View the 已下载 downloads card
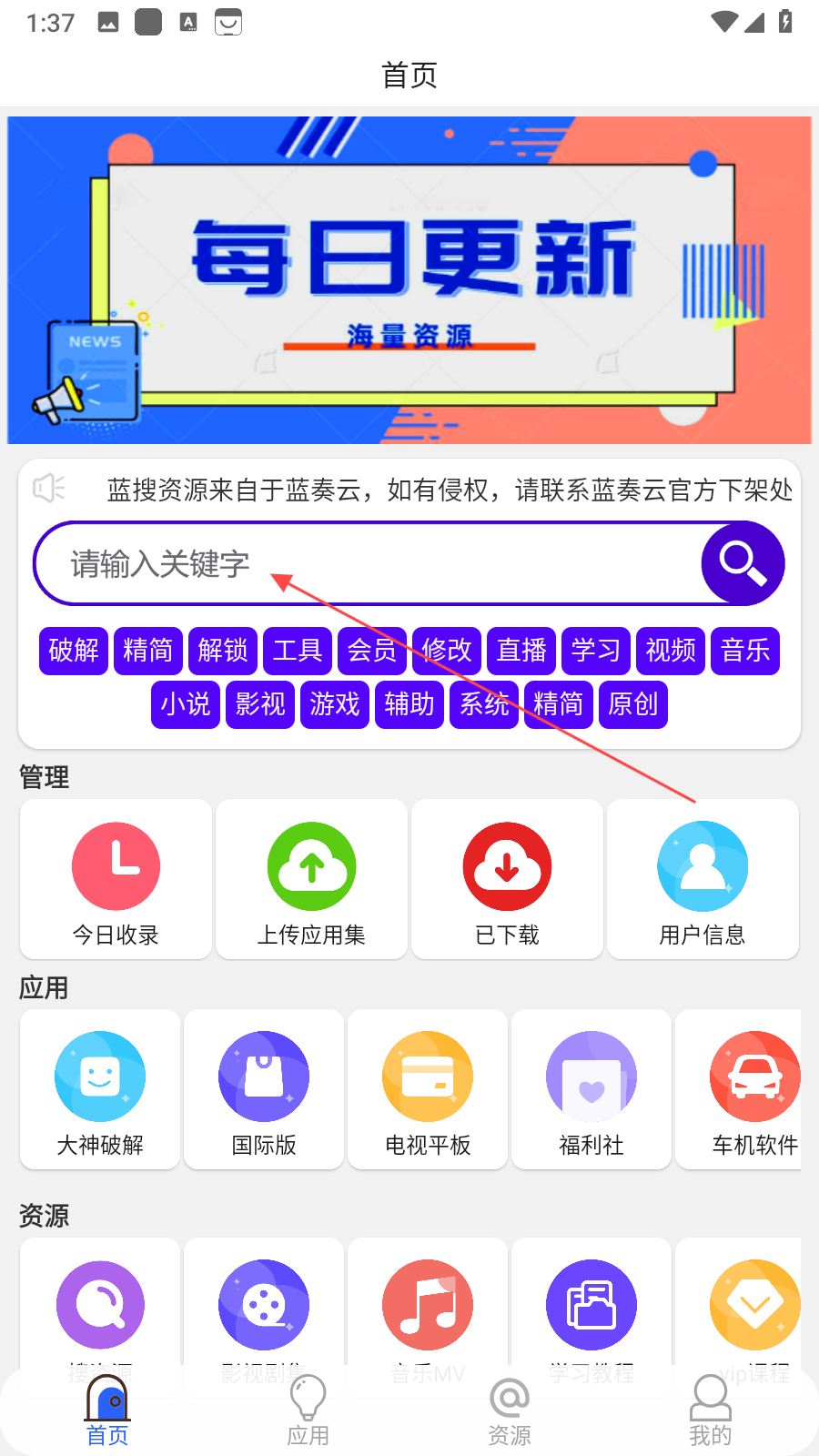 (507, 879)
